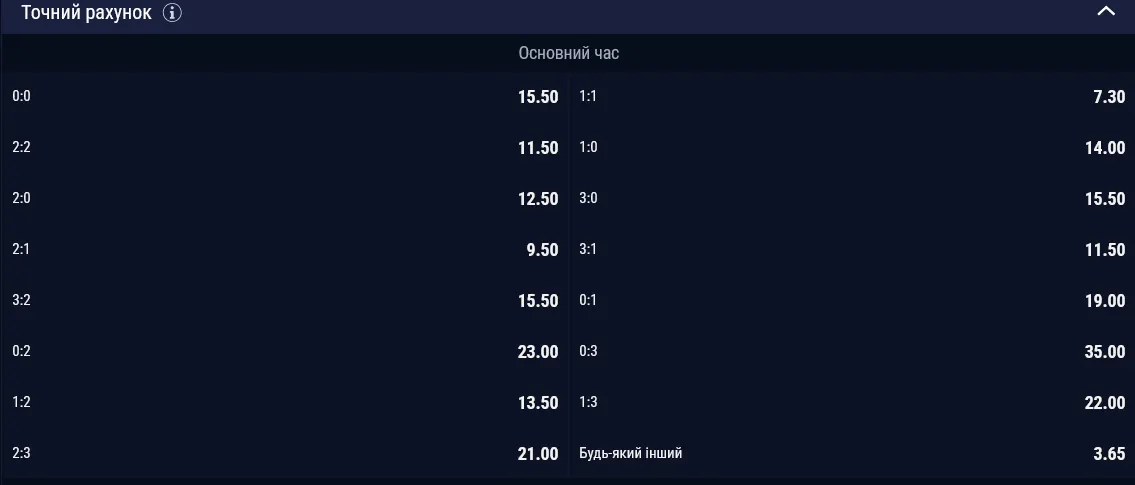
Task: Select score 3:2 at 15.50
Action: click(x=285, y=301)
